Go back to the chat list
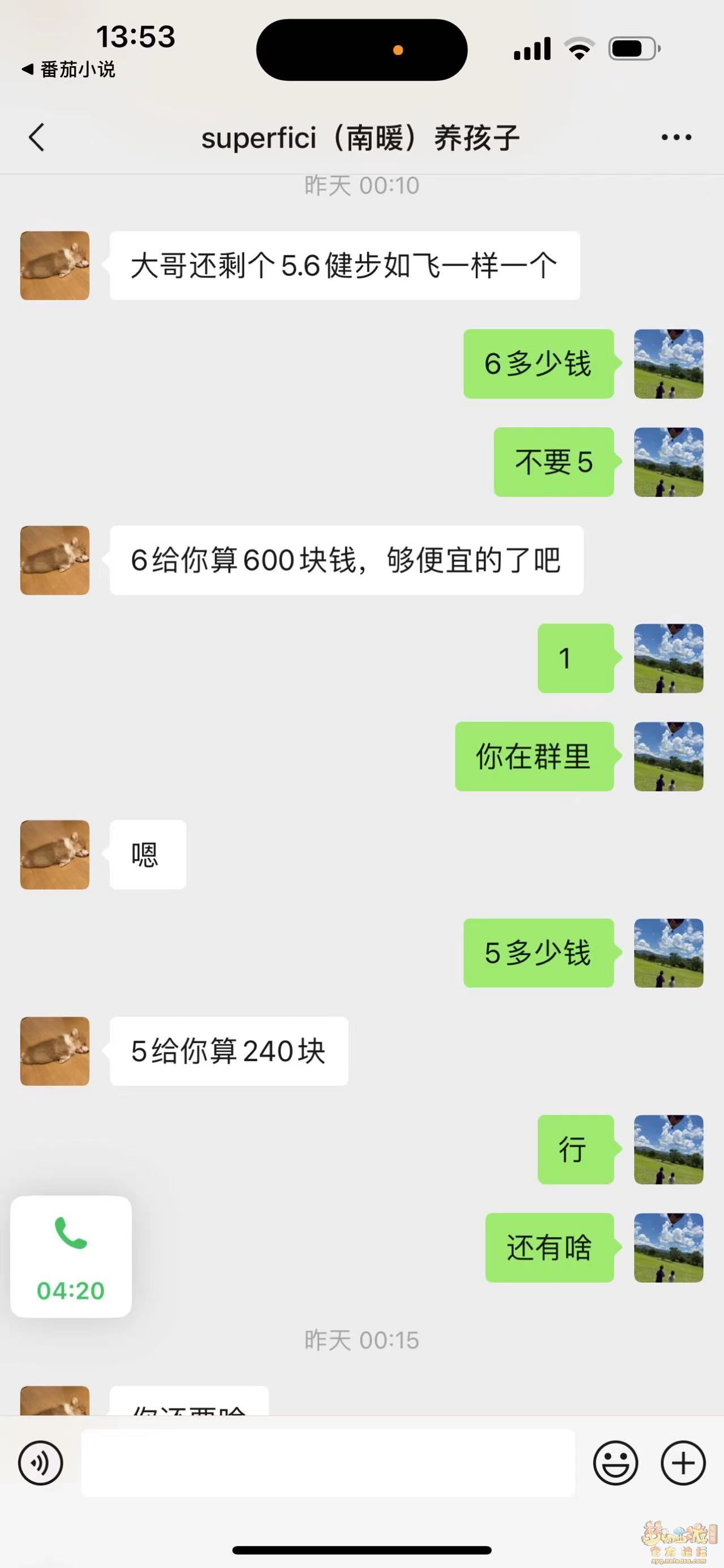724x1568 pixels. click(37, 137)
